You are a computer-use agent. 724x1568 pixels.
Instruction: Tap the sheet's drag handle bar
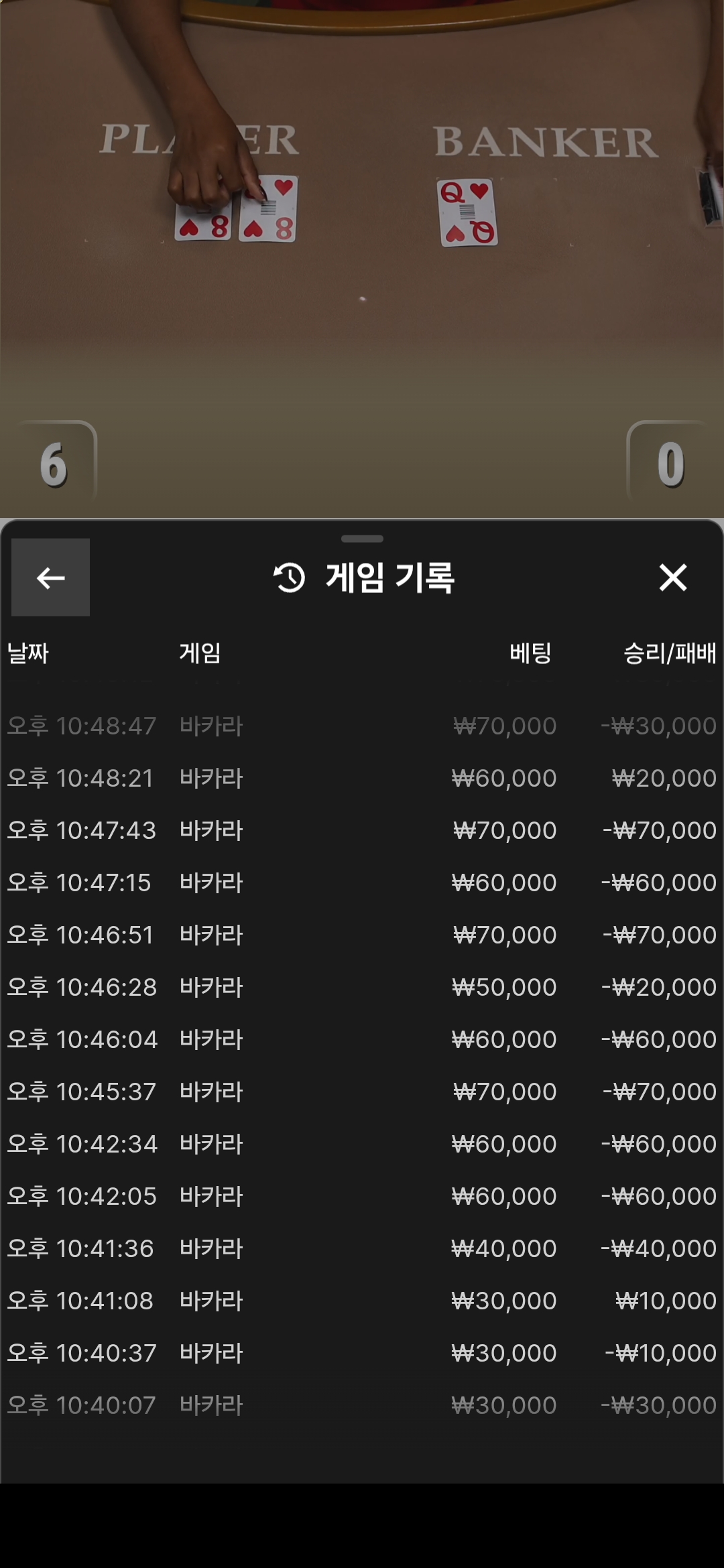click(362, 539)
